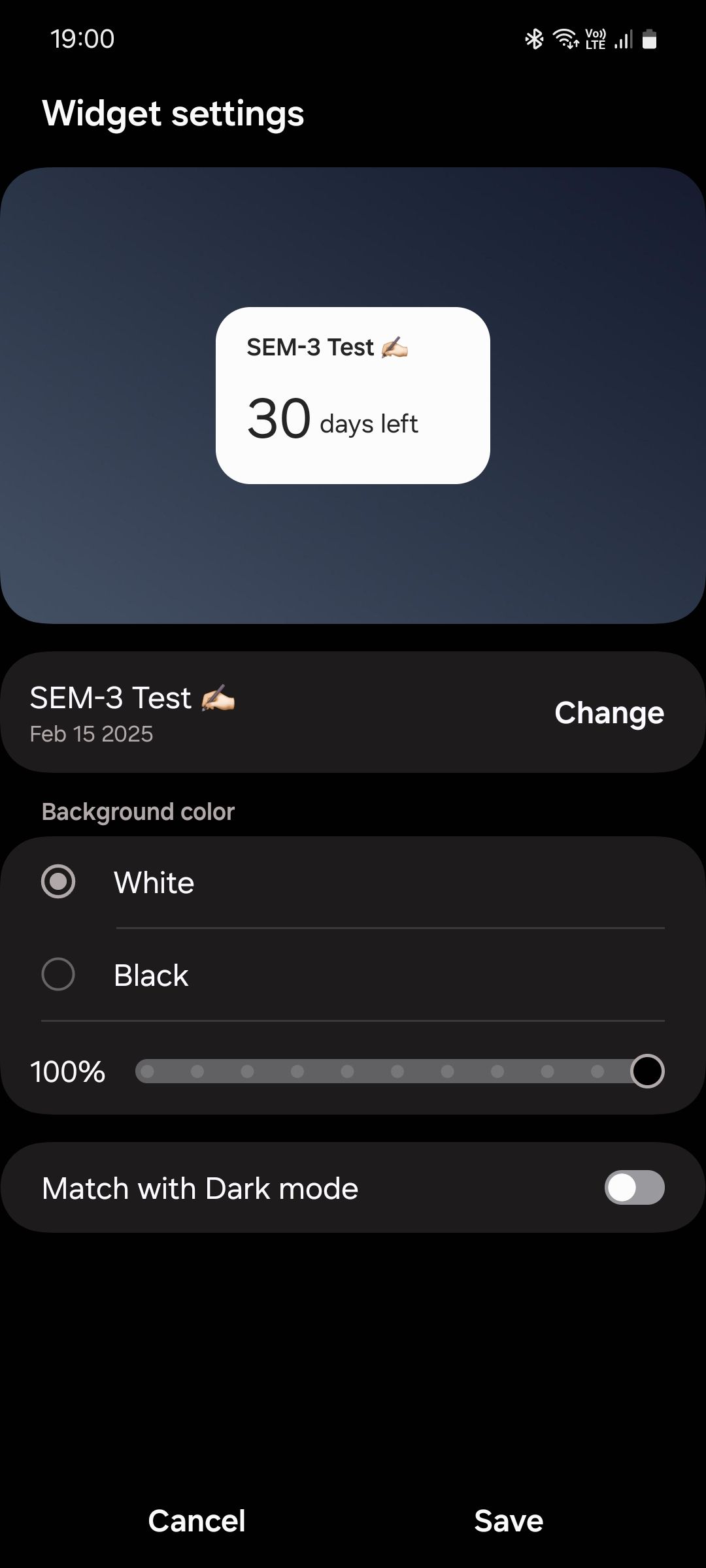Screen dimensions: 706x1568
Task: Enable Match with Dark mode
Action: point(633,1188)
